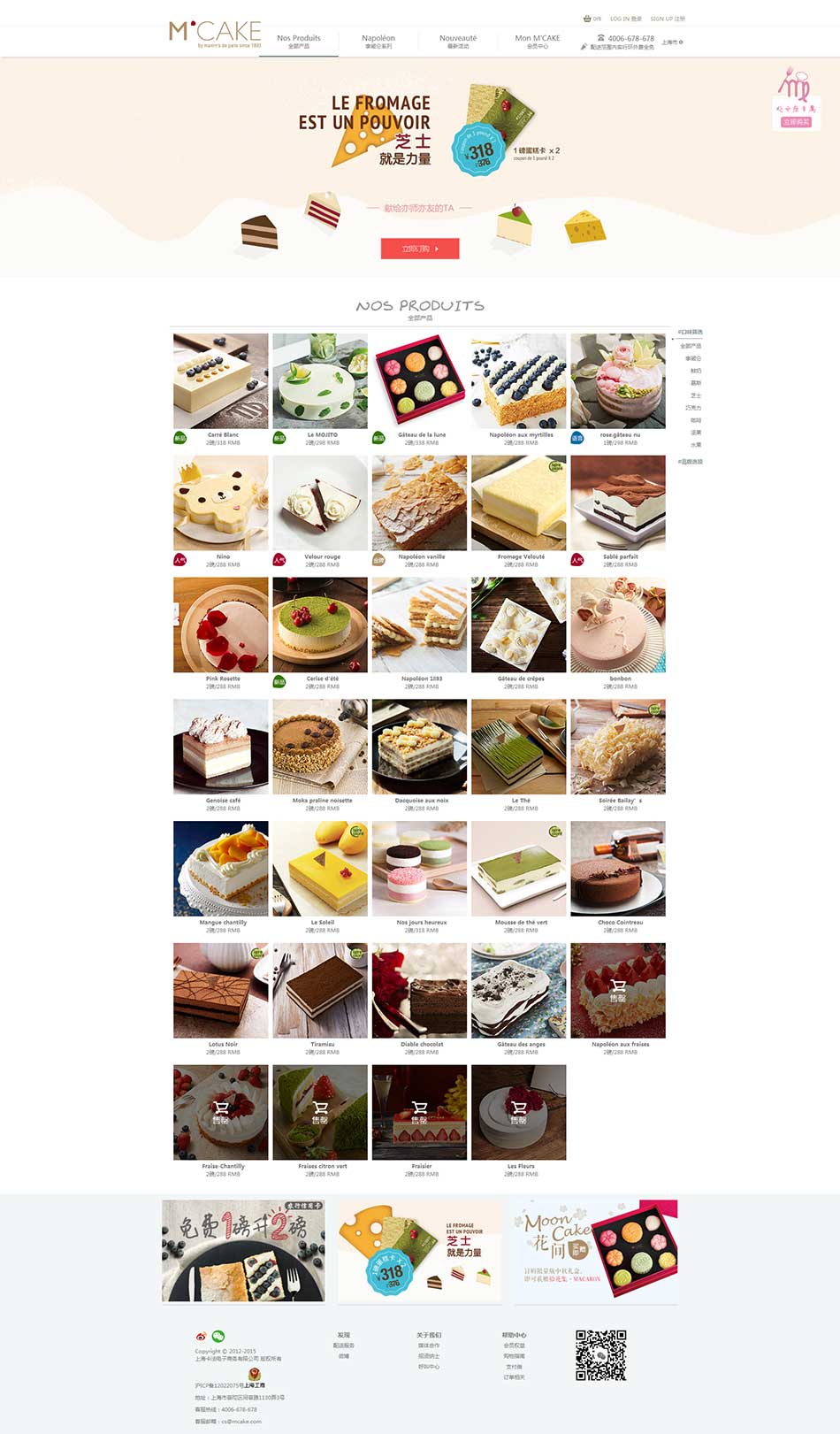The width and height of the screenshot is (840, 1434).
Task: Open the Tiramisu product
Action: [320, 991]
